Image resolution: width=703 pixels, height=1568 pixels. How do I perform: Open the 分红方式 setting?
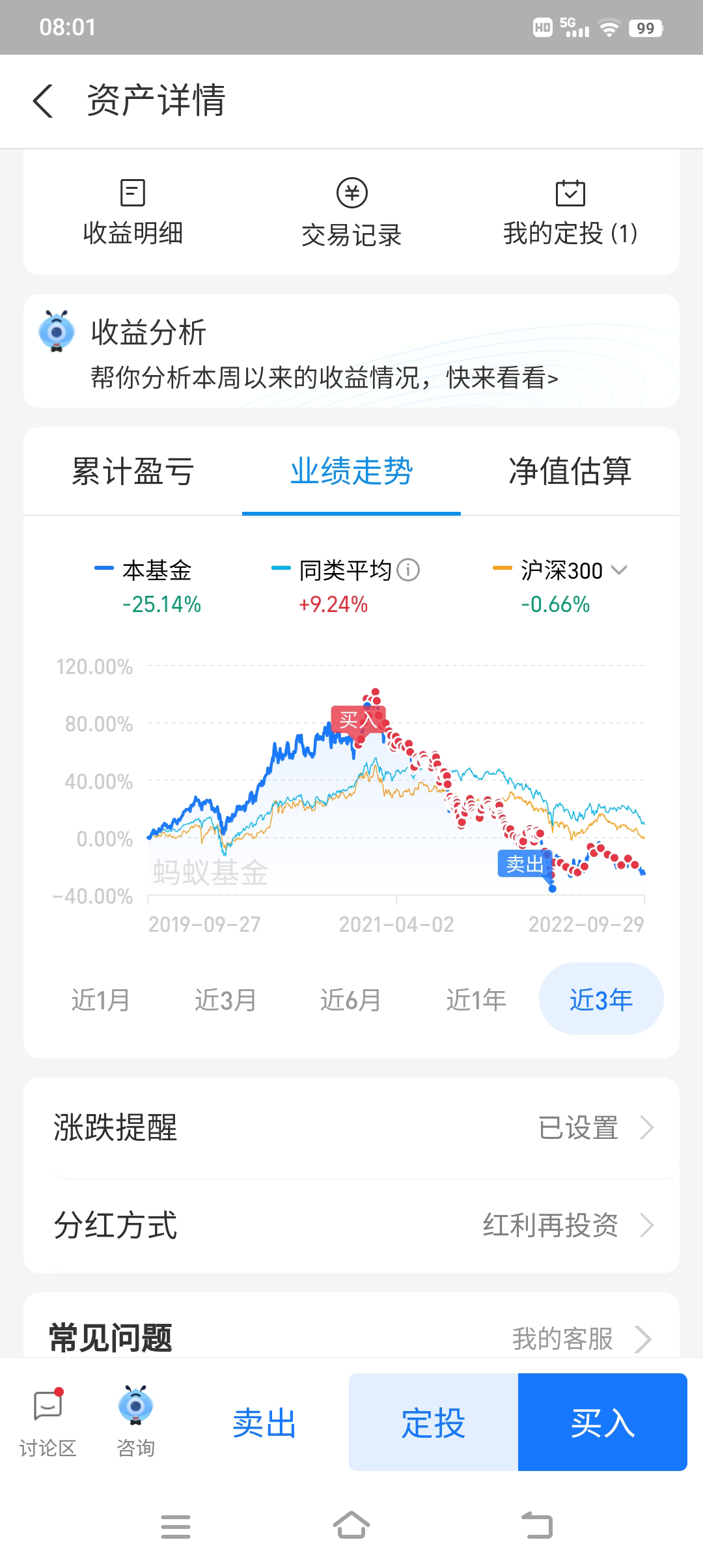351,1225
